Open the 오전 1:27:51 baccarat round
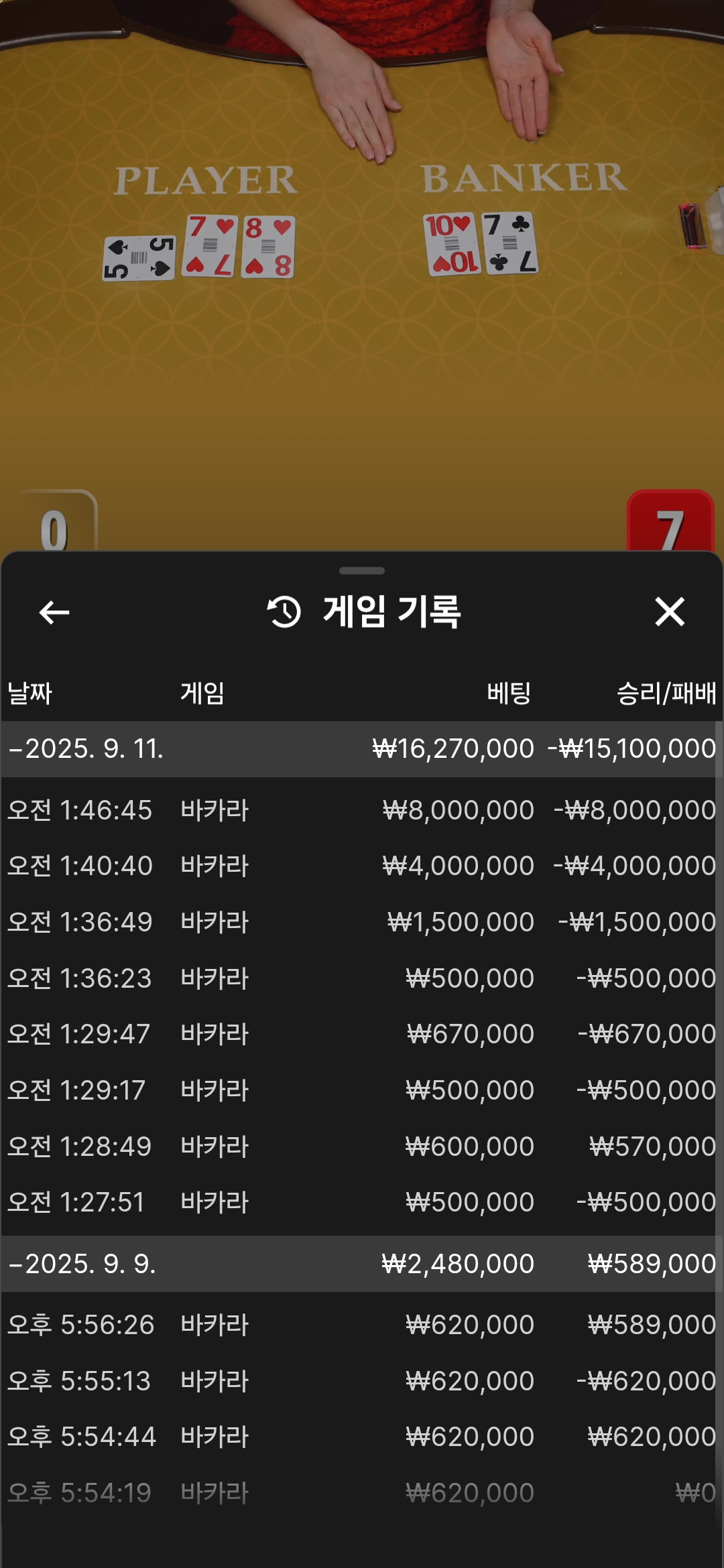 click(x=362, y=1202)
